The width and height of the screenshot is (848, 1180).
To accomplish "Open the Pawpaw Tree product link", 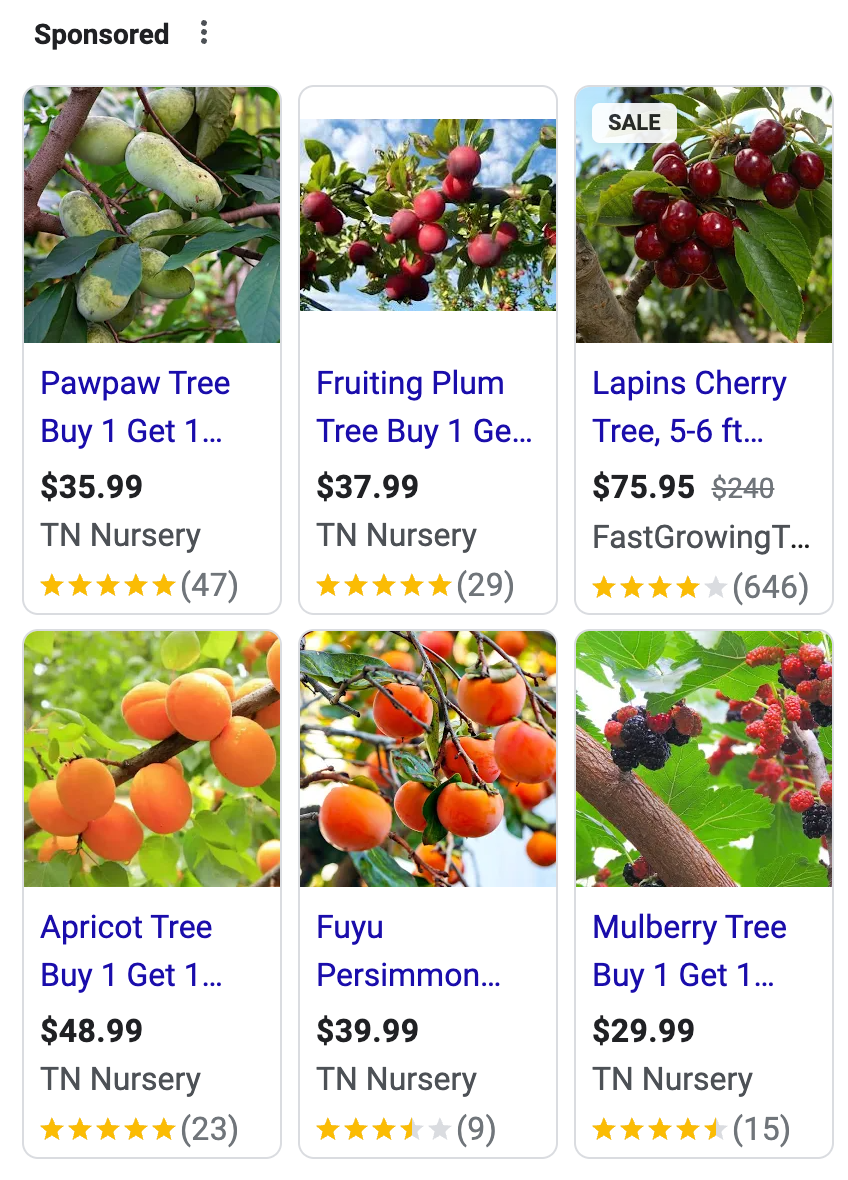I will click(135, 406).
